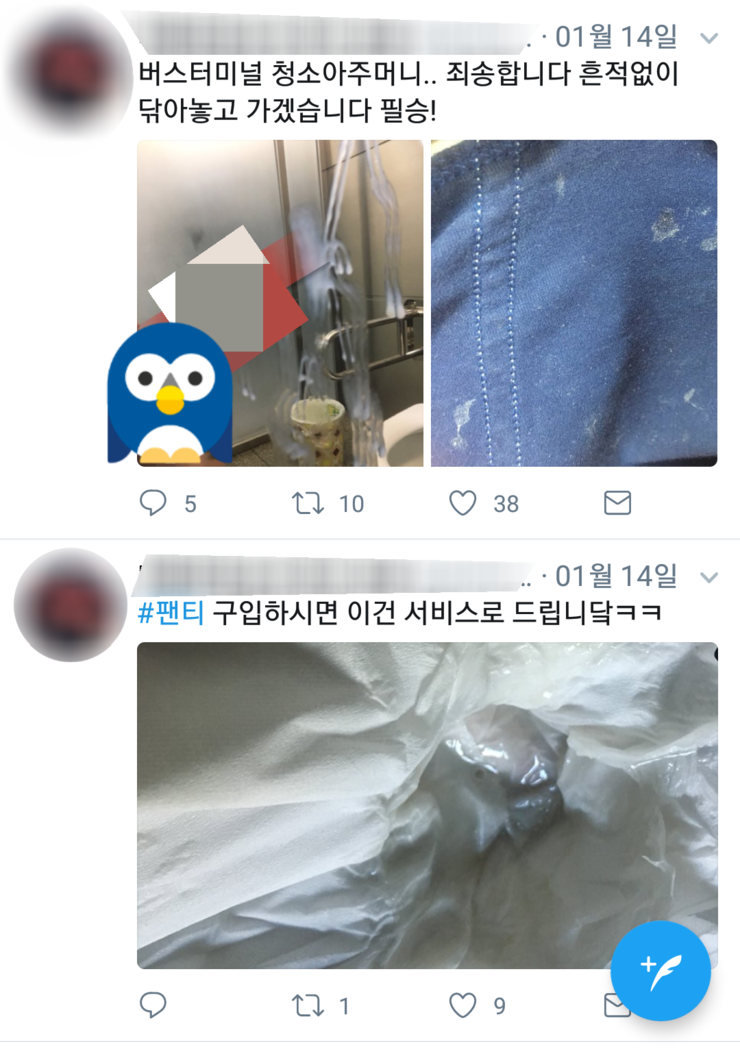Open the dropdown arrow on the second tweet

coord(709,577)
